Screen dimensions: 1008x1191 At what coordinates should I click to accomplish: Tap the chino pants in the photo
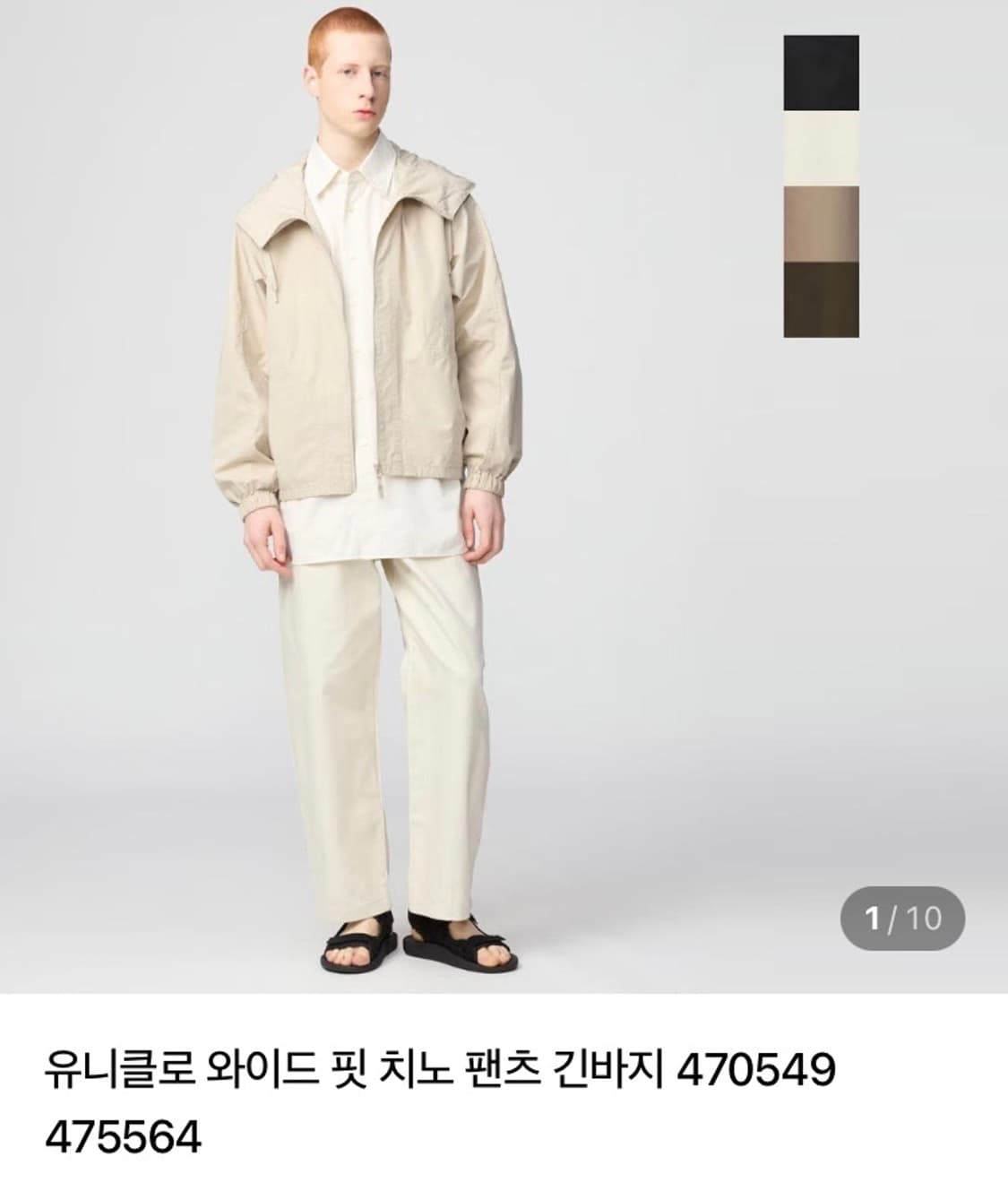tap(385, 717)
